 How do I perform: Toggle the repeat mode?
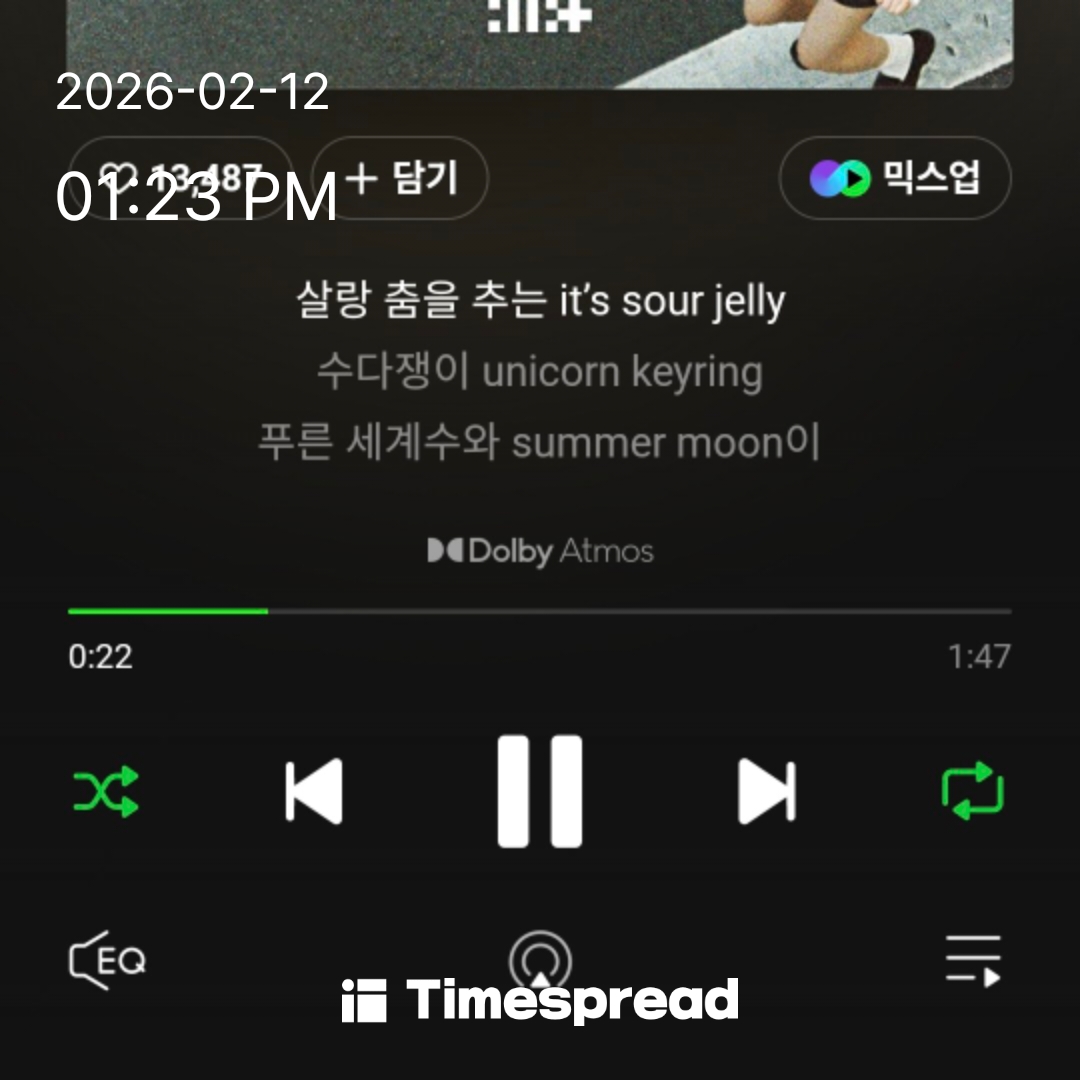coord(972,791)
